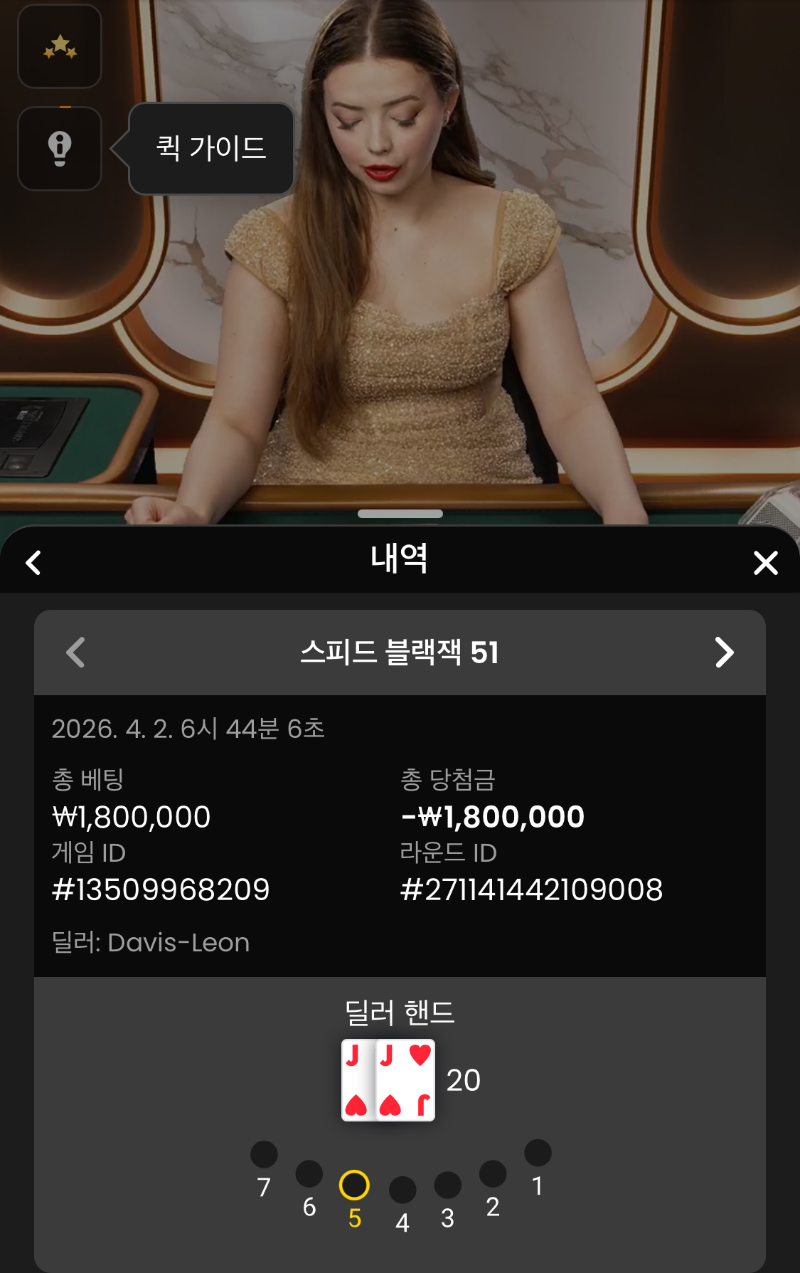800x1273 pixels.
Task: Select seat 2 in the hand layout
Action: tap(493, 1174)
